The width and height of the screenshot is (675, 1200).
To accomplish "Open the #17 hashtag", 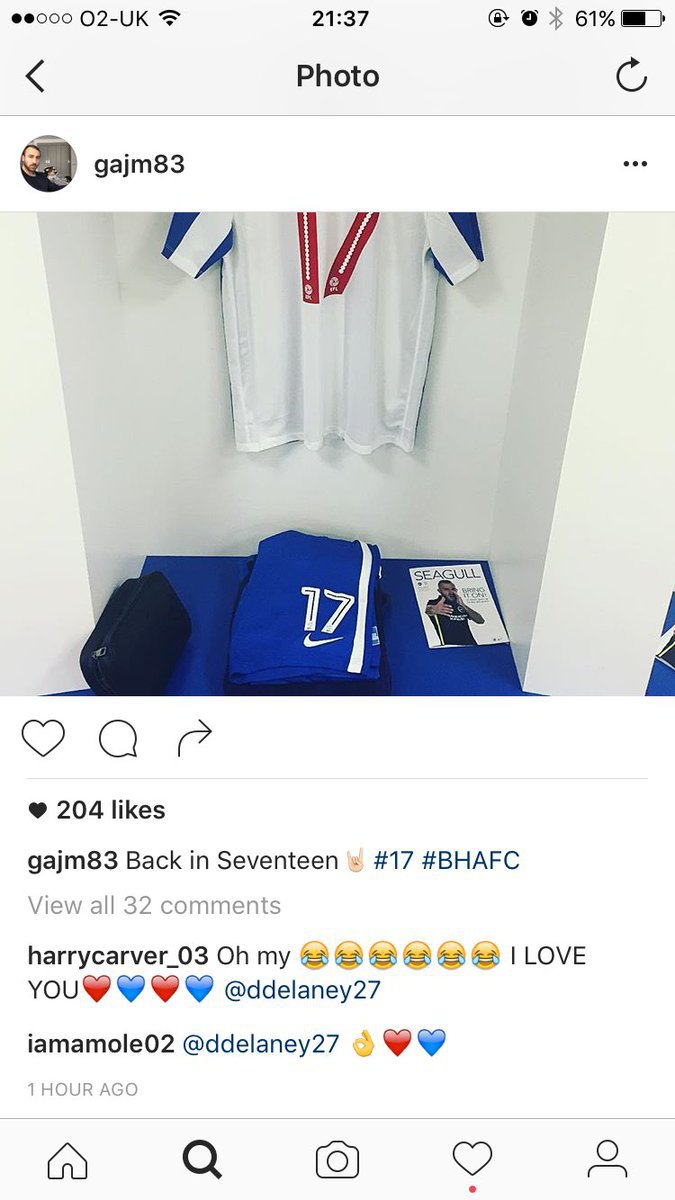I will point(393,860).
